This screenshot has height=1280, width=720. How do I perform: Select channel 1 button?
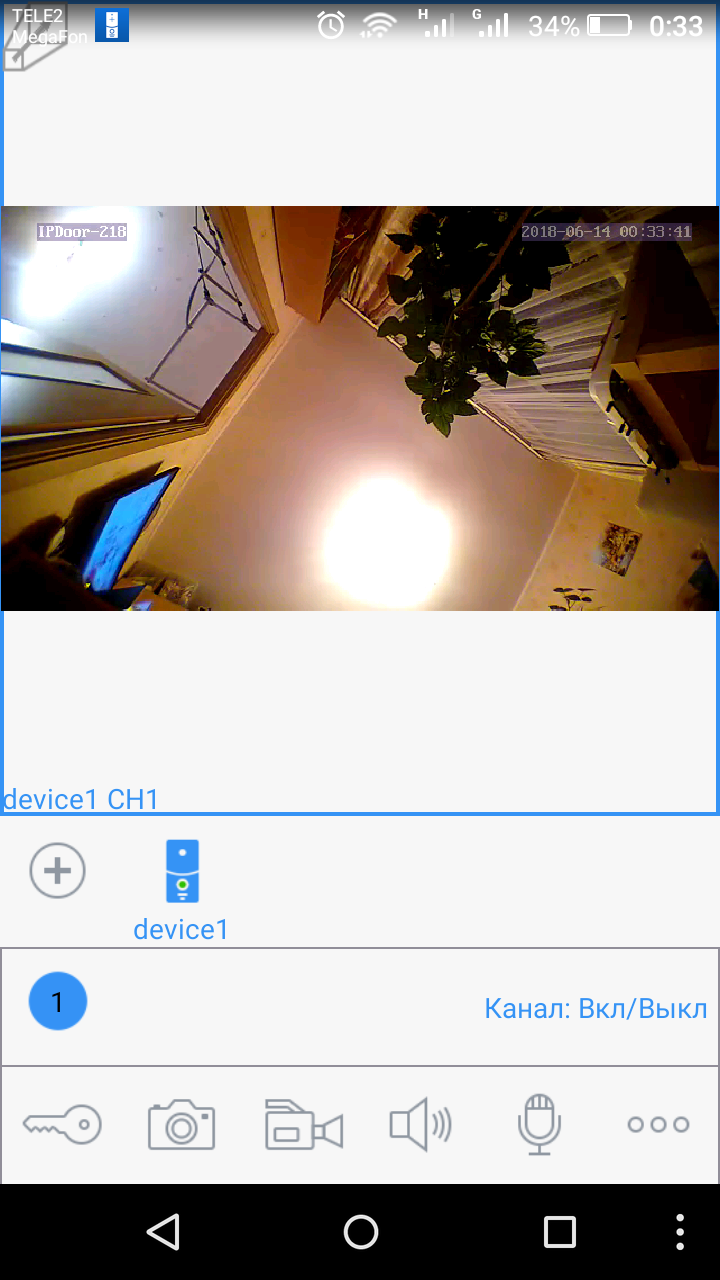tap(58, 1001)
